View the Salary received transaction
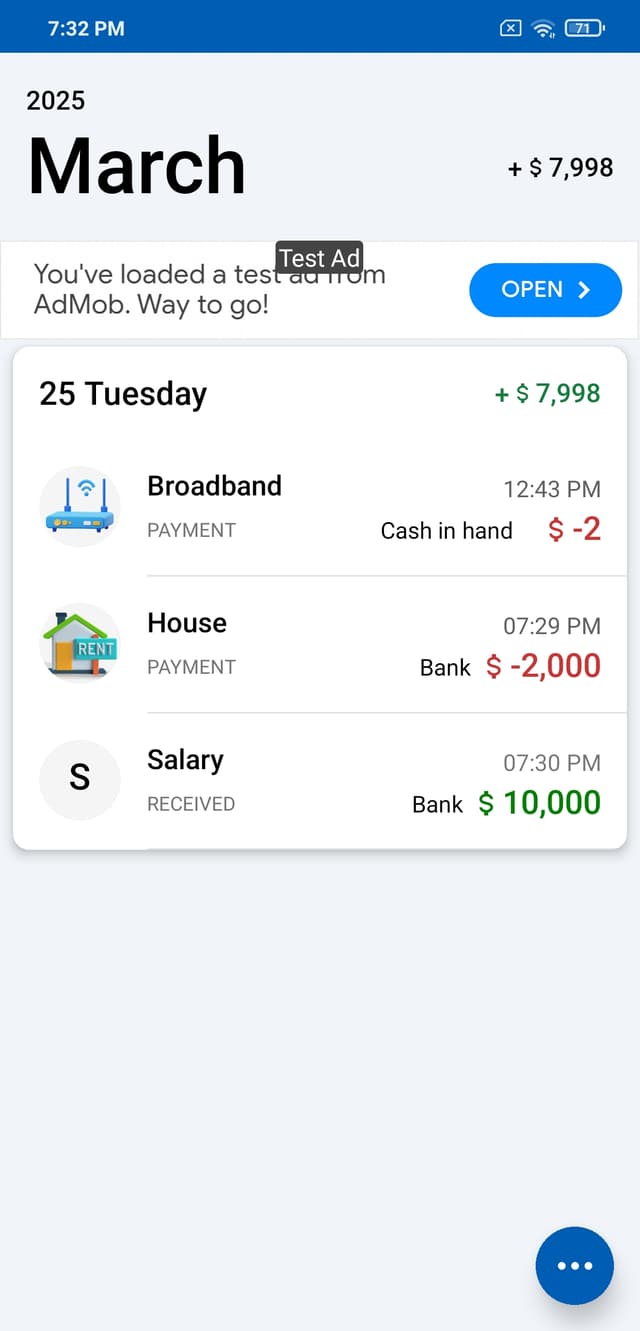The image size is (640, 1331). [x=320, y=781]
